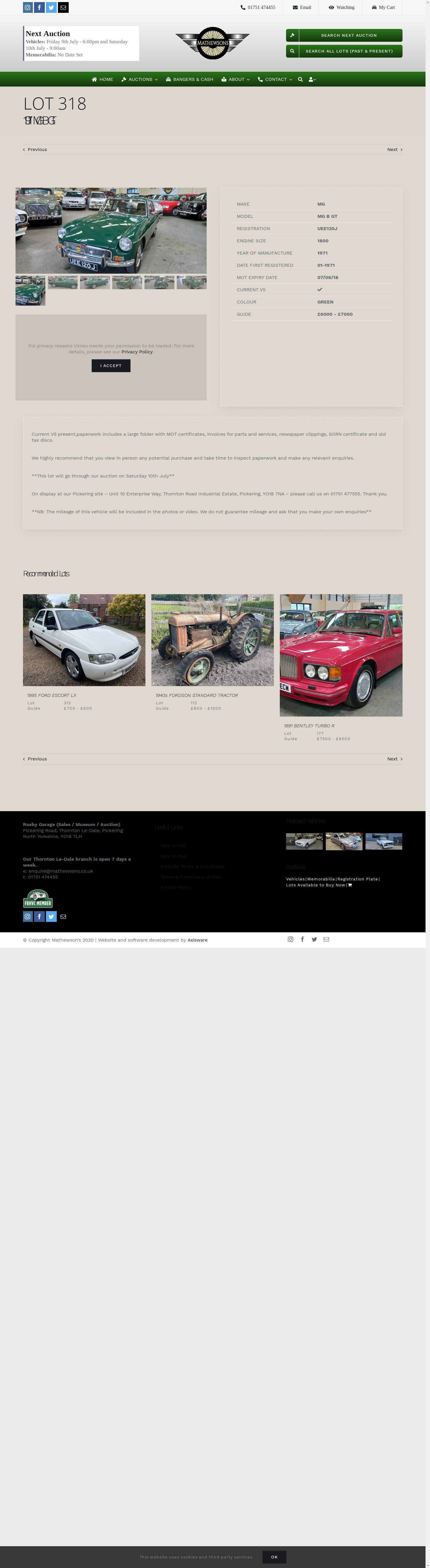
Task: Accept Vimeo privacy with I Accept
Action: tap(111, 366)
